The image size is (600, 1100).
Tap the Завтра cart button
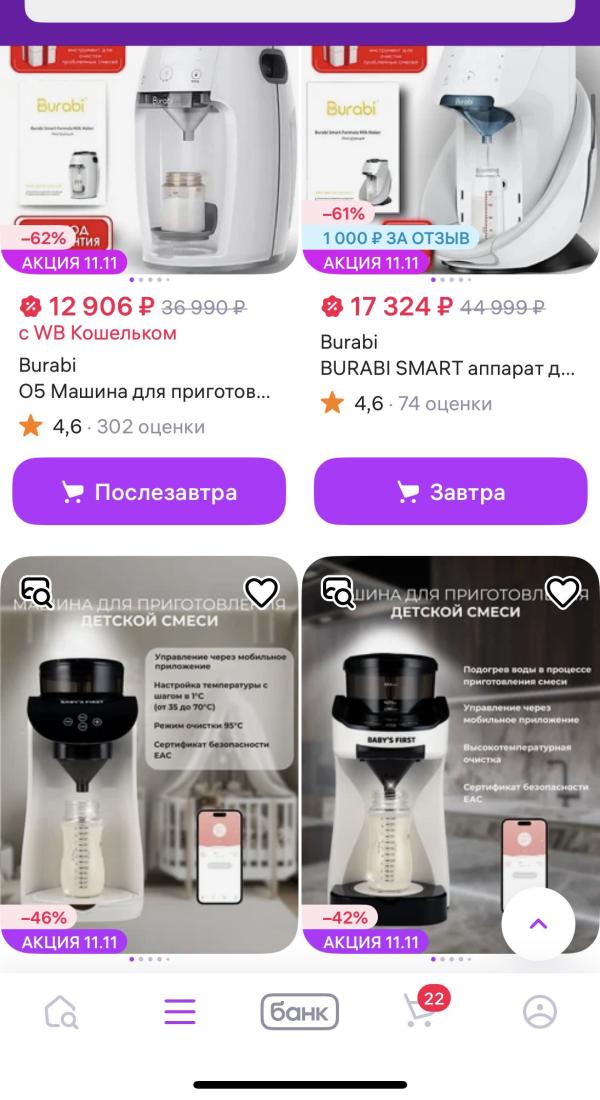tap(450, 492)
